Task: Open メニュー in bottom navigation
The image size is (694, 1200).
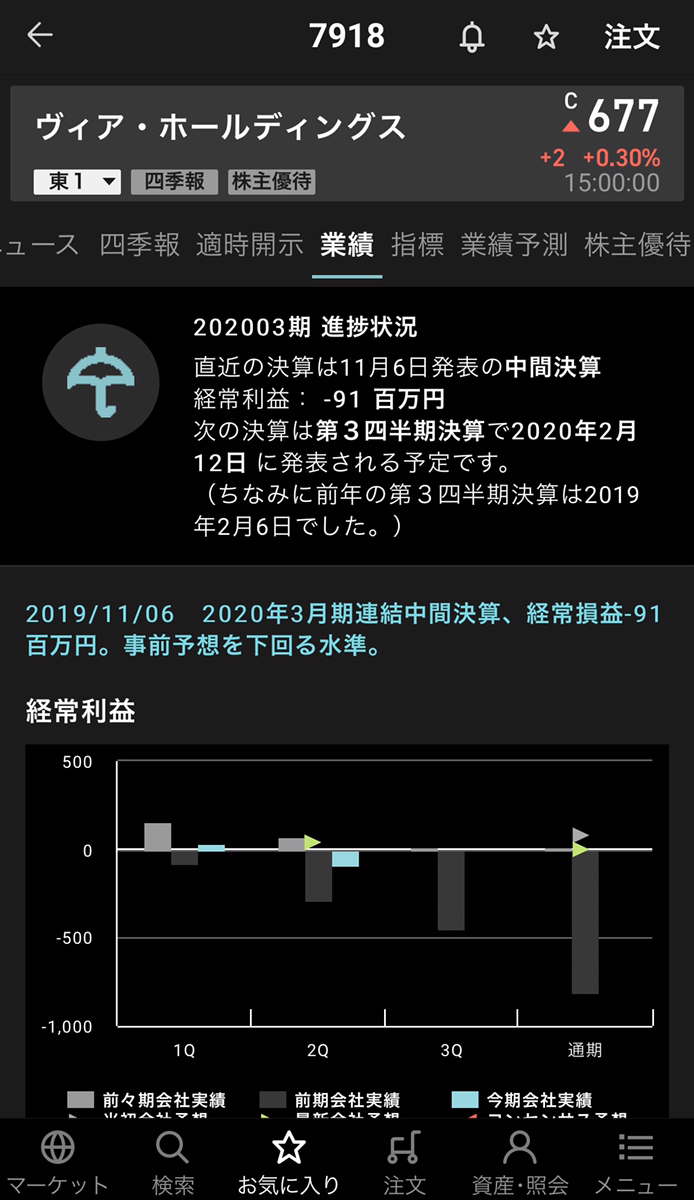Action: [636, 1160]
